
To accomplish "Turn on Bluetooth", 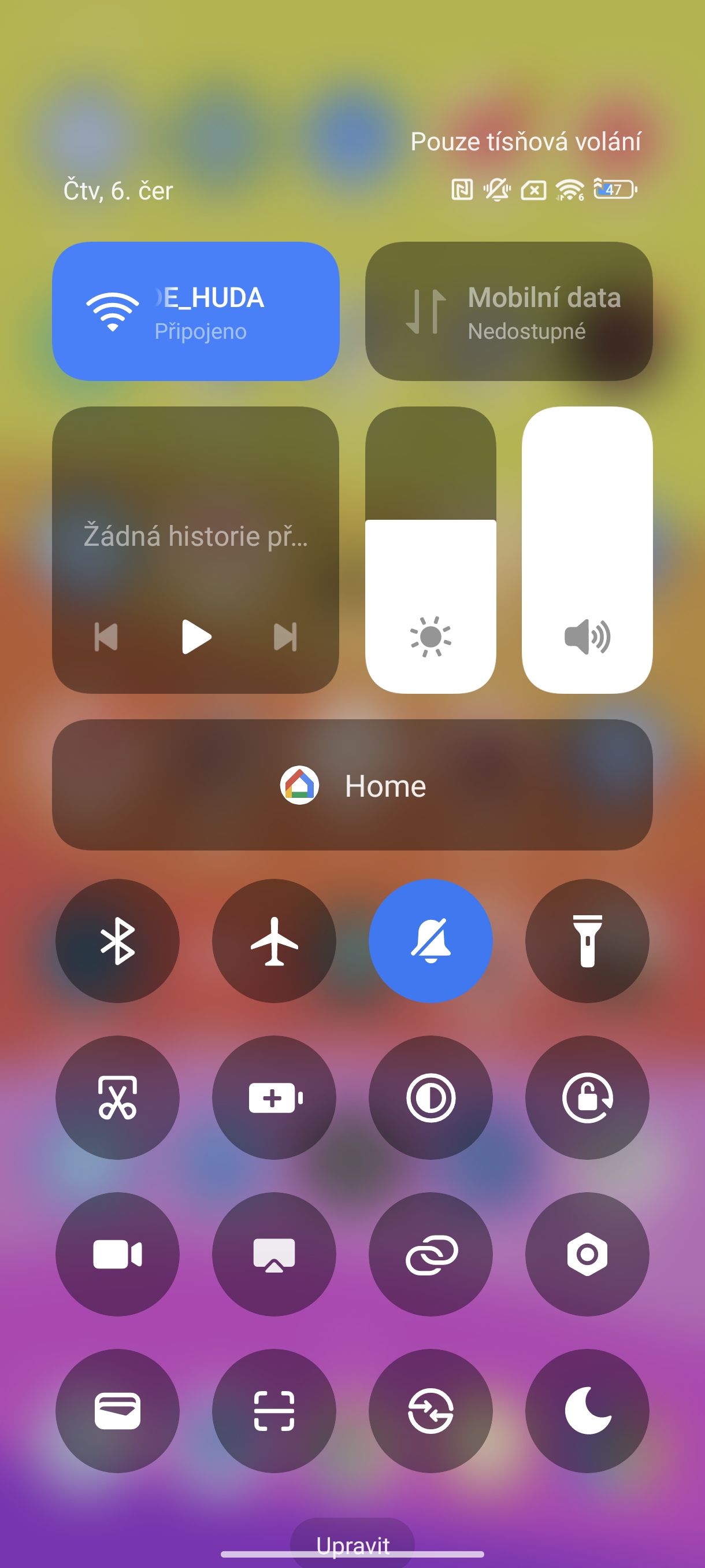I will (x=117, y=941).
